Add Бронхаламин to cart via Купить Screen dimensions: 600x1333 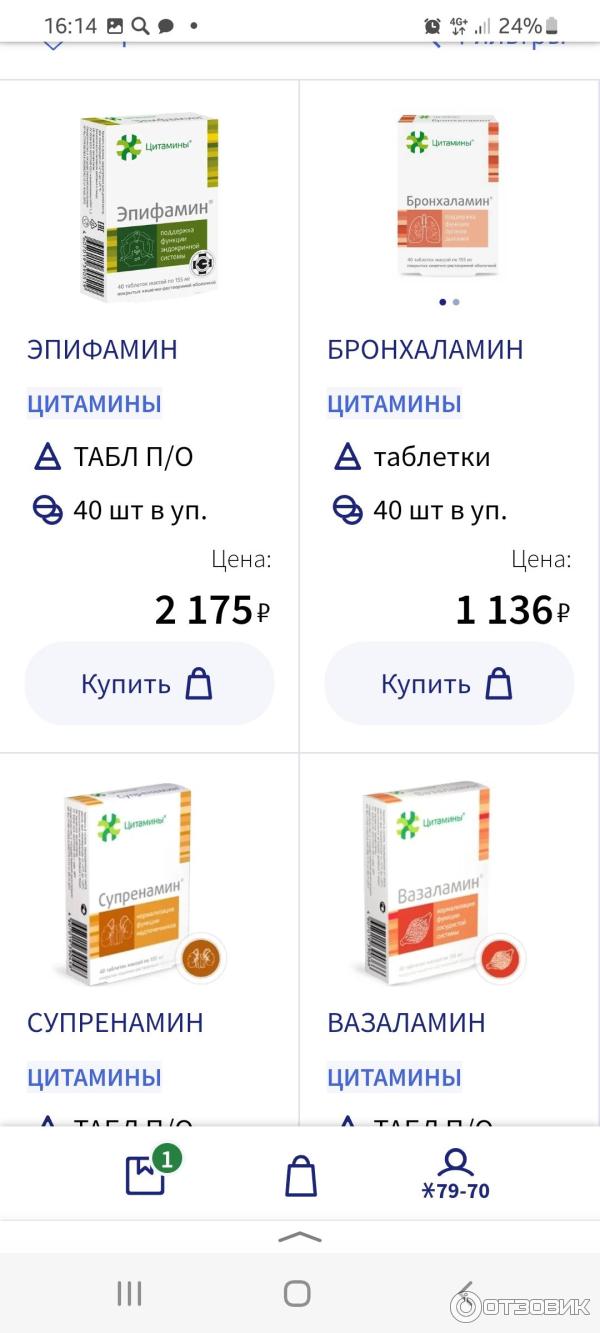[449, 684]
